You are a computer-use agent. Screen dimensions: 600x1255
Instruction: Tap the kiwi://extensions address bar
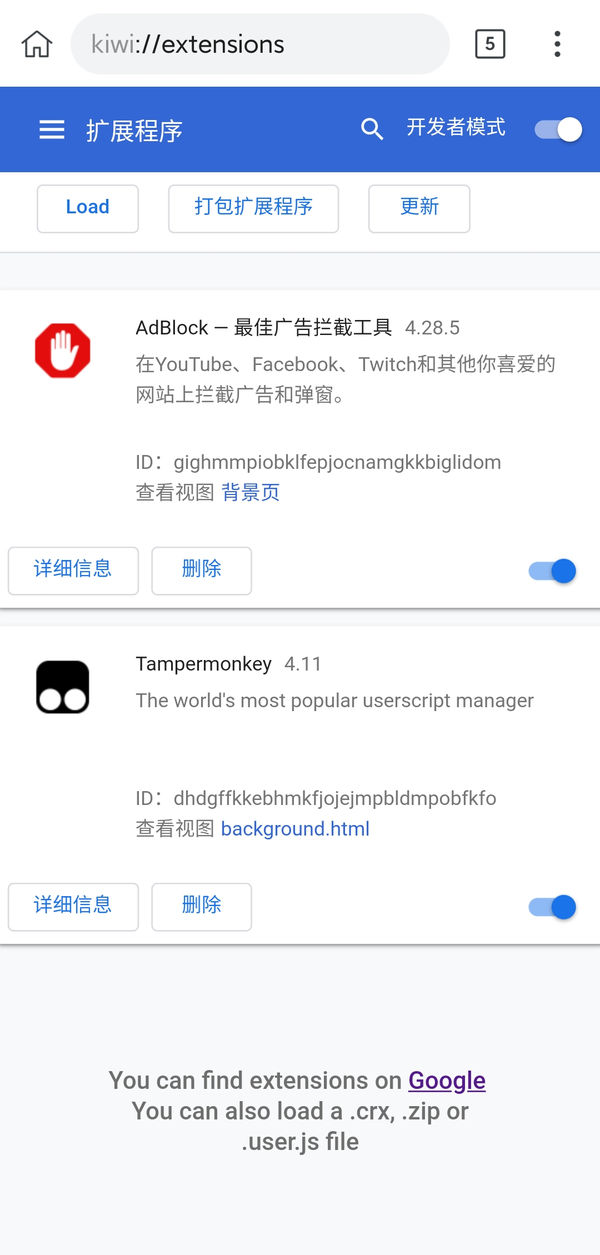coord(260,44)
